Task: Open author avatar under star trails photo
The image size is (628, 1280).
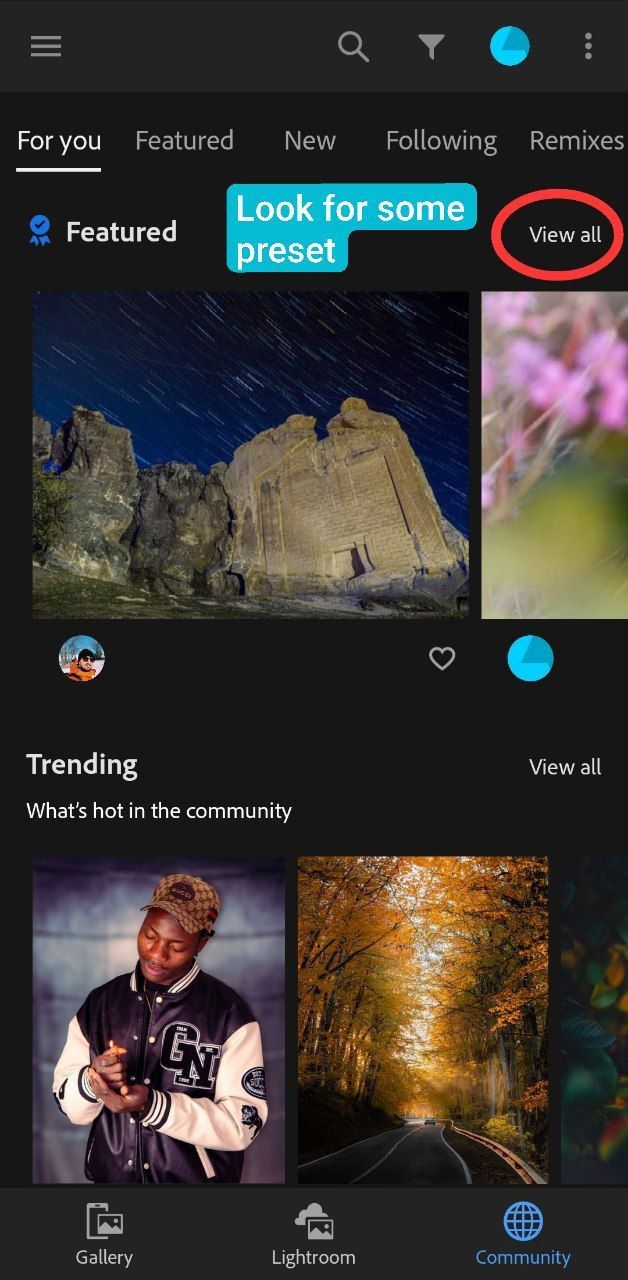Action: click(82, 658)
